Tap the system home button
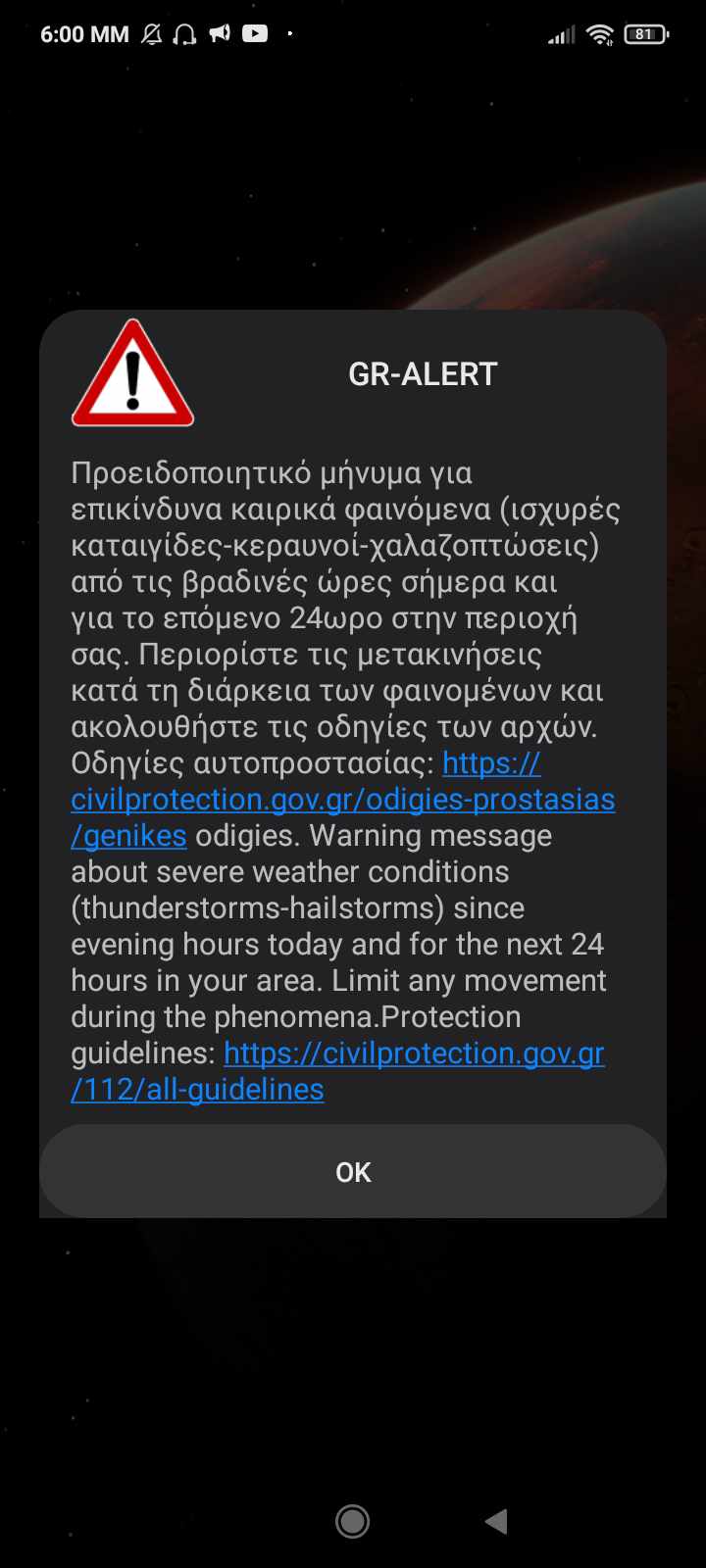Image resolution: width=706 pixels, height=1568 pixels. (353, 1521)
